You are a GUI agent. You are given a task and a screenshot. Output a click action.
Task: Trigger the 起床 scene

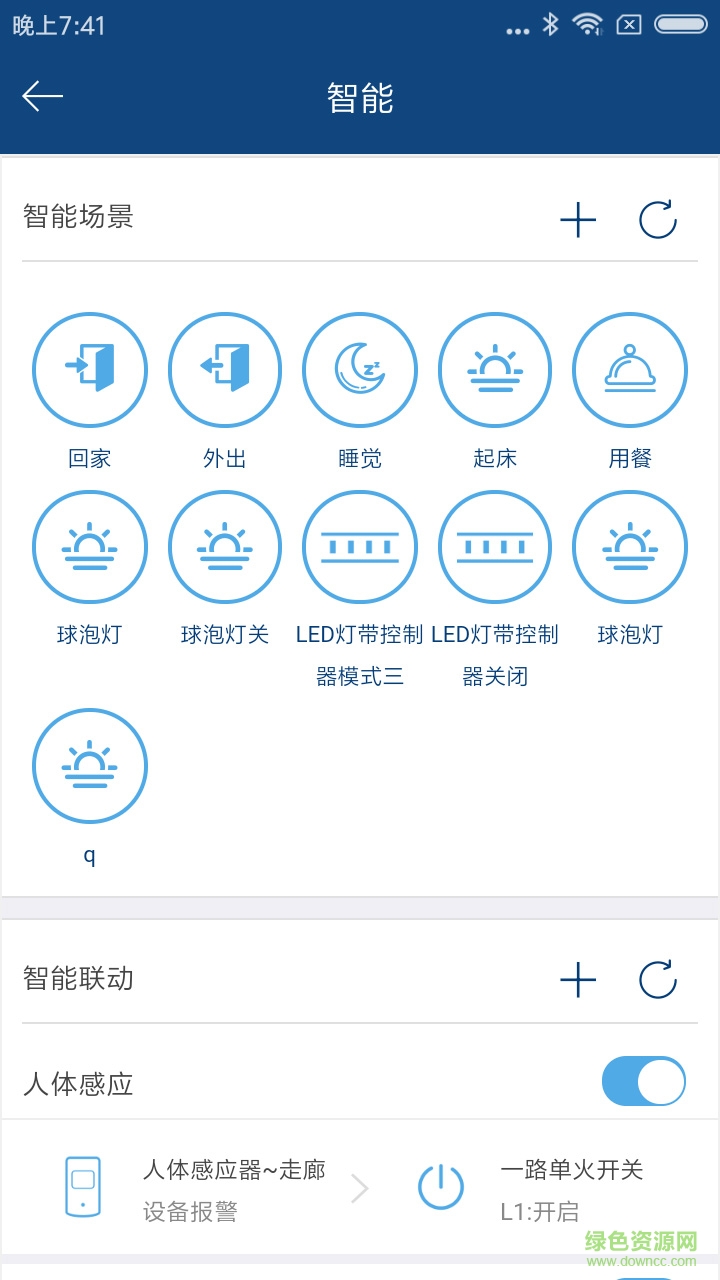[495, 370]
